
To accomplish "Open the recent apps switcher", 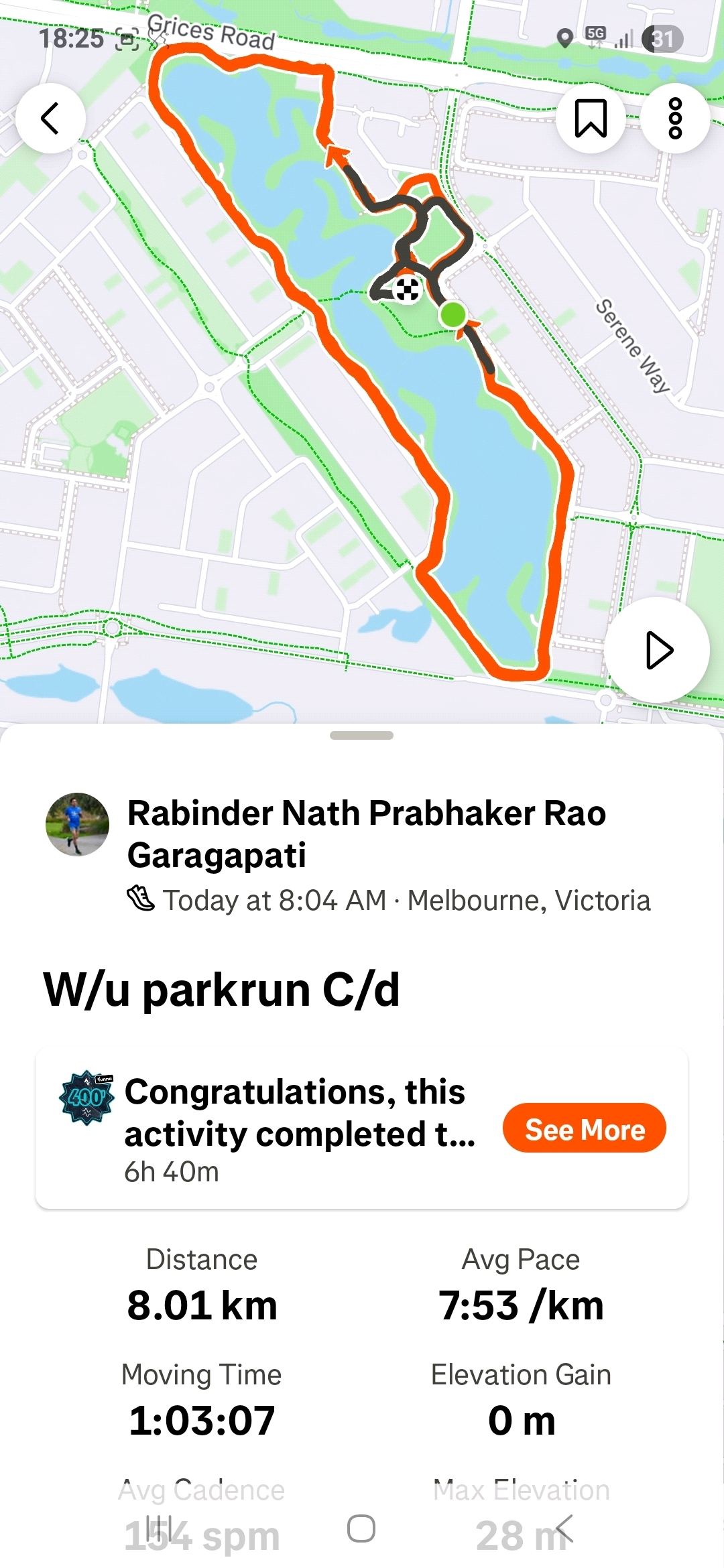I will click(160, 1529).
